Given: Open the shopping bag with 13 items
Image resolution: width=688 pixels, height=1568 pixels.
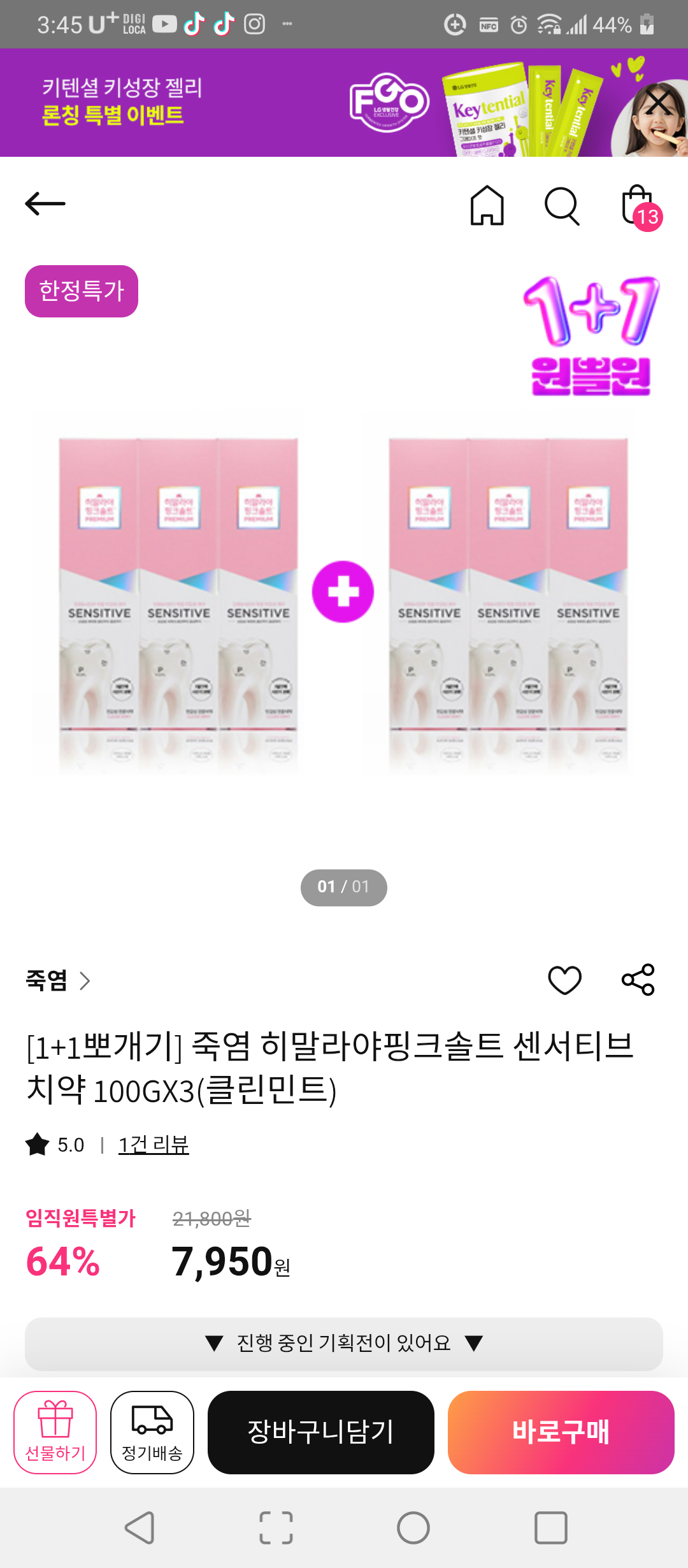Looking at the screenshot, I should click(639, 206).
